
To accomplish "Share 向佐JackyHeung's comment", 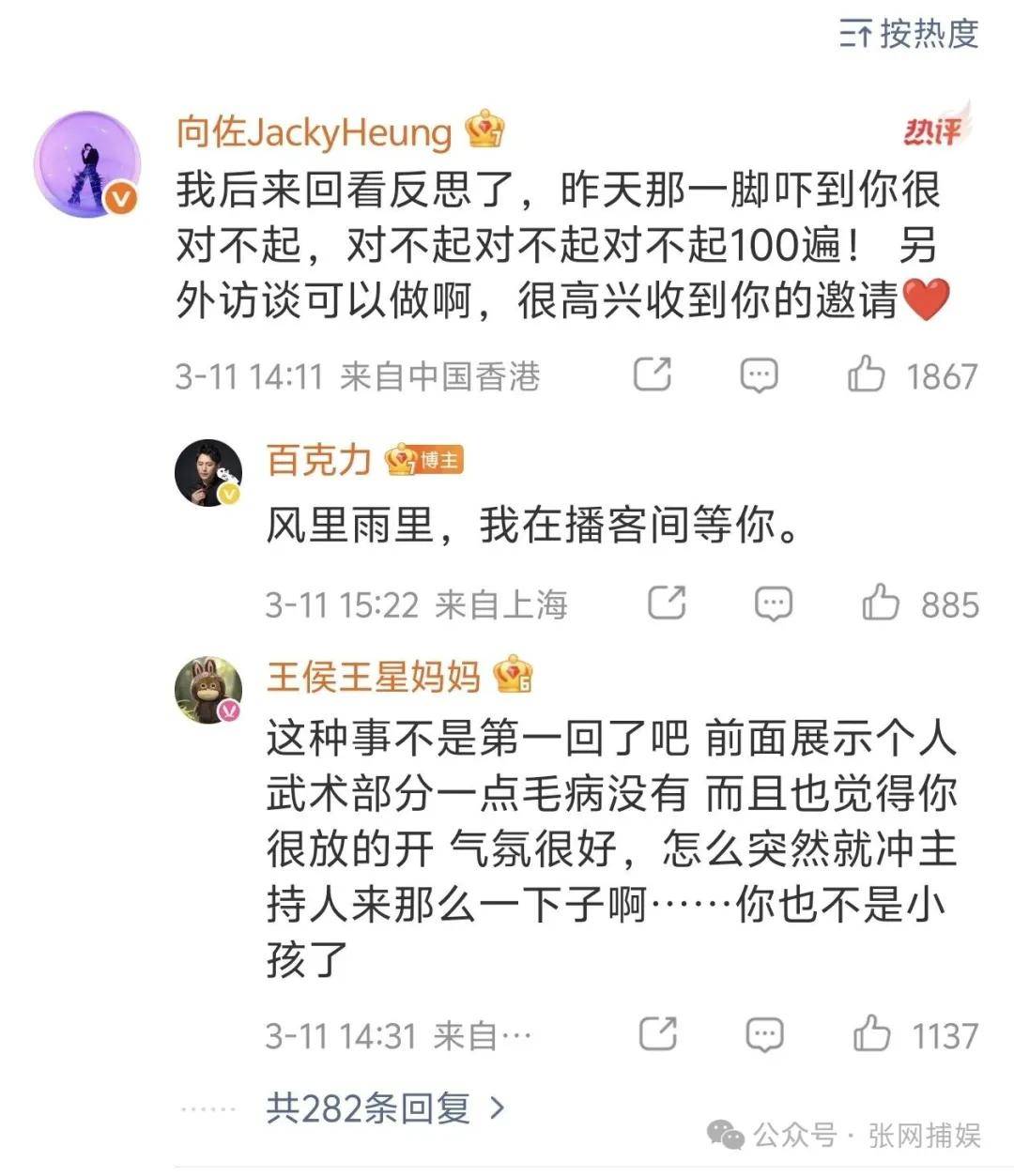I will 653,374.
